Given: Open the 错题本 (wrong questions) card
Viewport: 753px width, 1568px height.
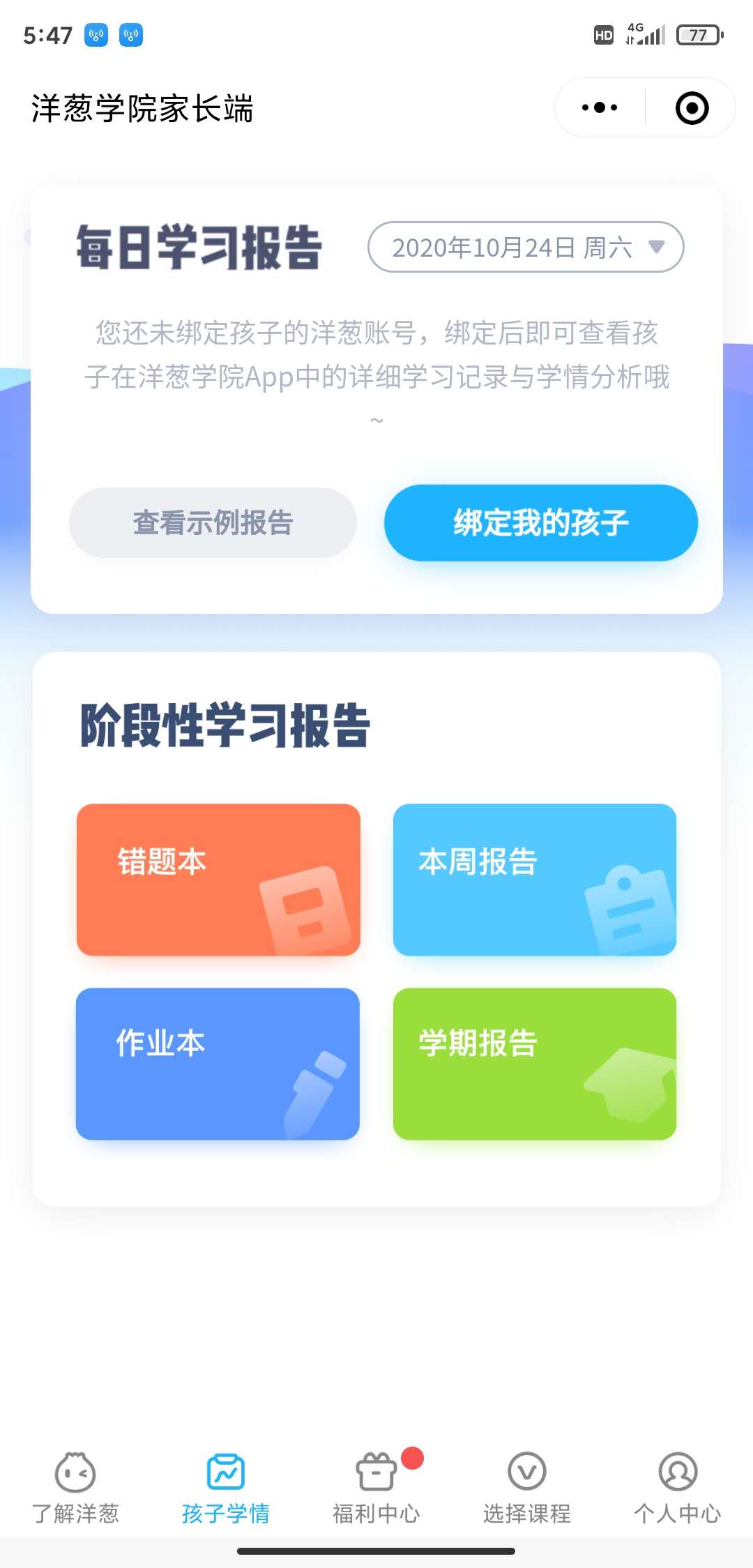Looking at the screenshot, I should [x=218, y=880].
